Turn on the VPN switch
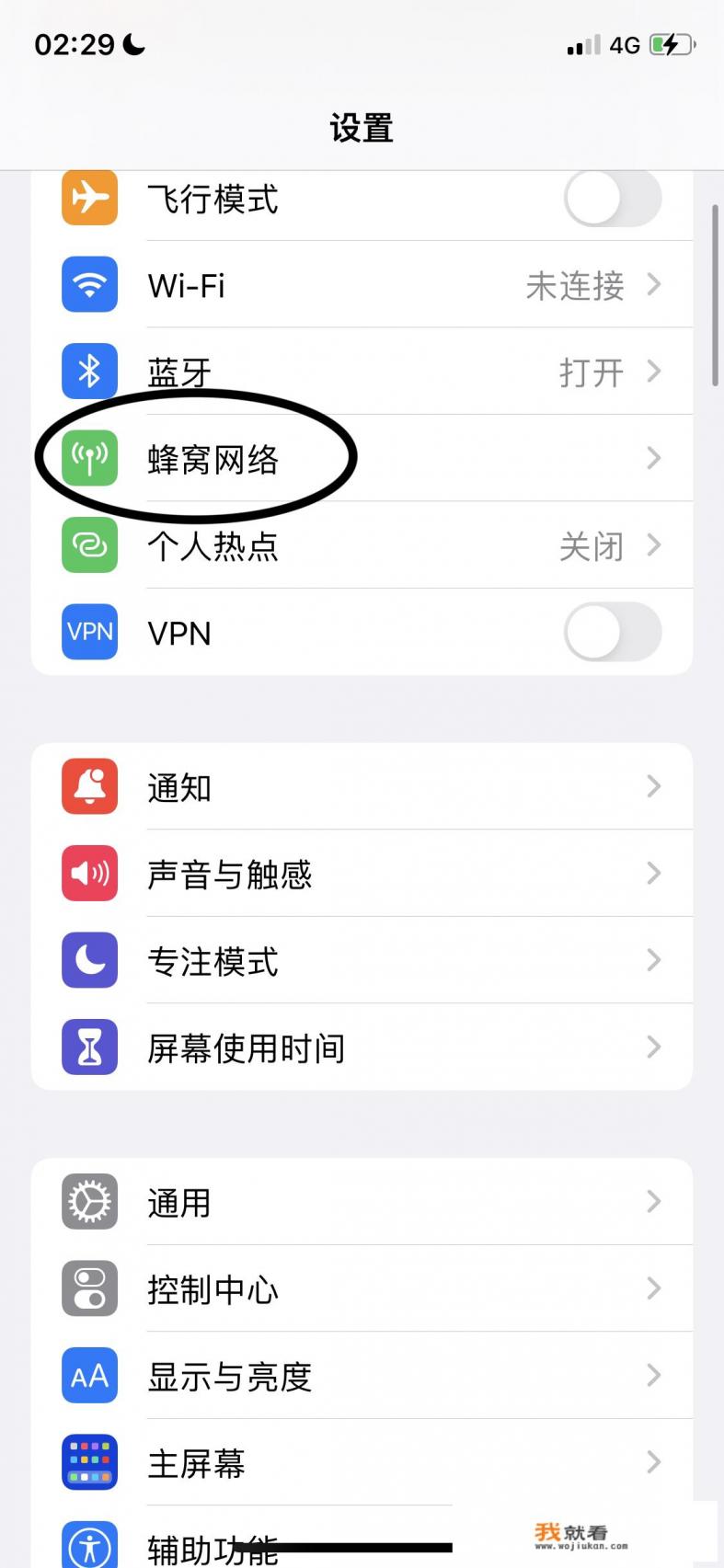 click(x=613, y=632)
